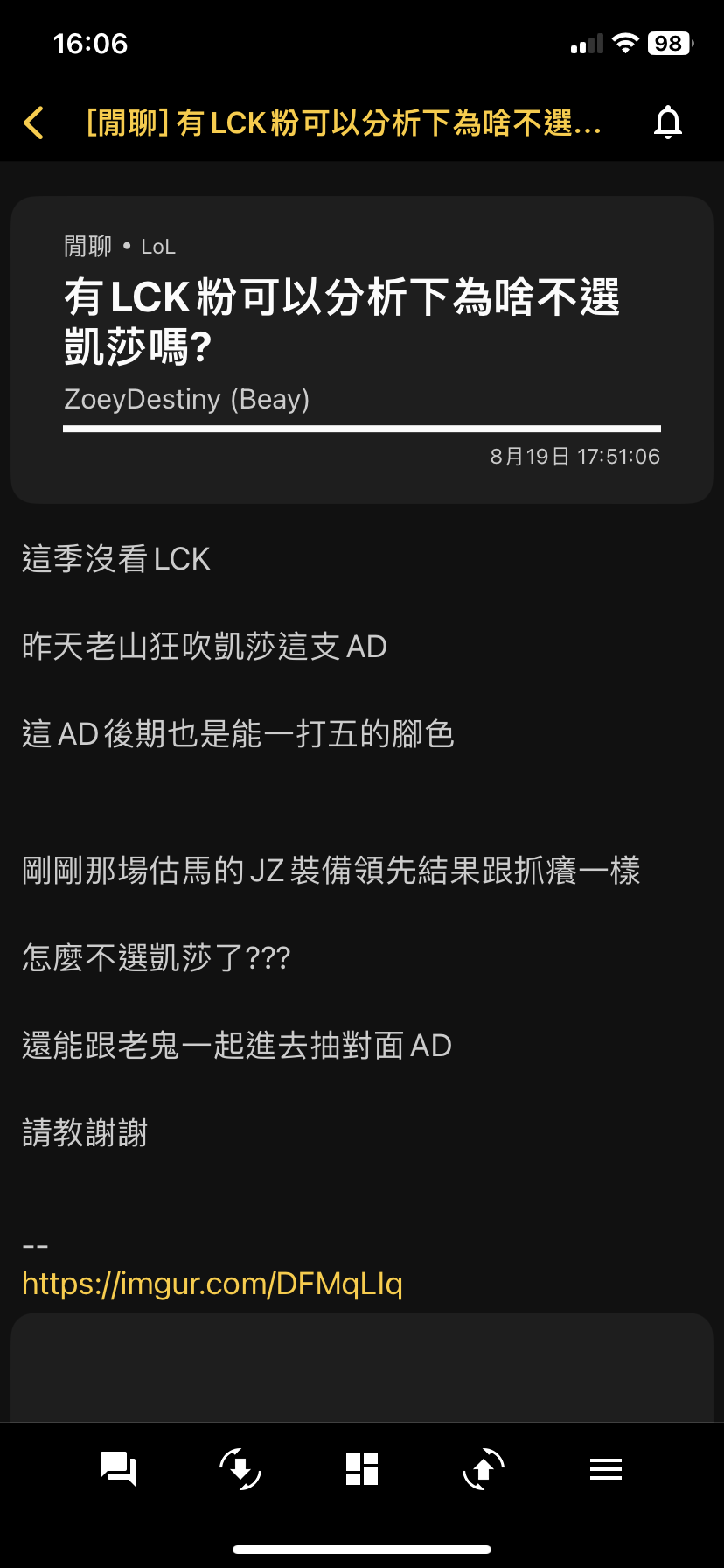The width and height of the screenshot is (724, 1568).
Task: Open the comments bubble in the bottom bar
Action: point(118,1469)
